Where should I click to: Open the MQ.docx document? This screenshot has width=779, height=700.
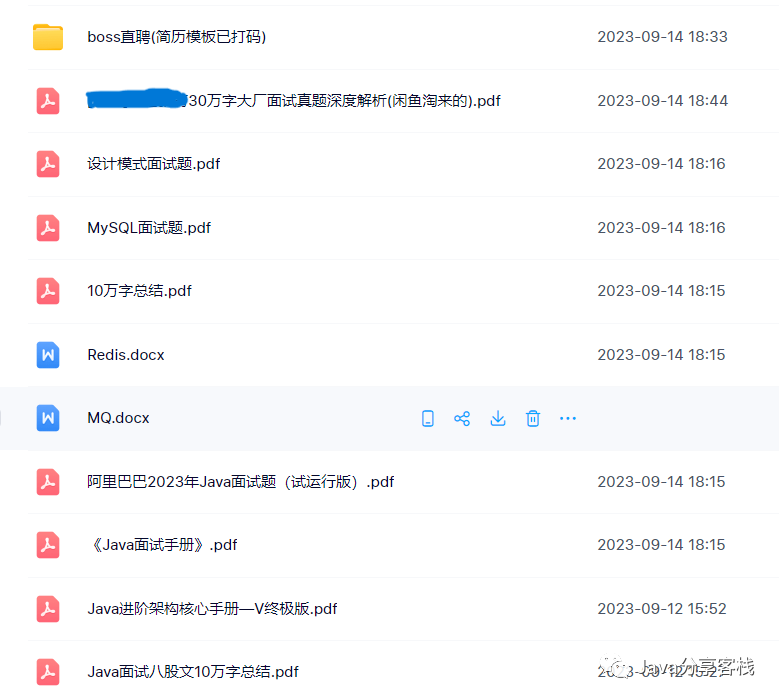coord(118,418)
